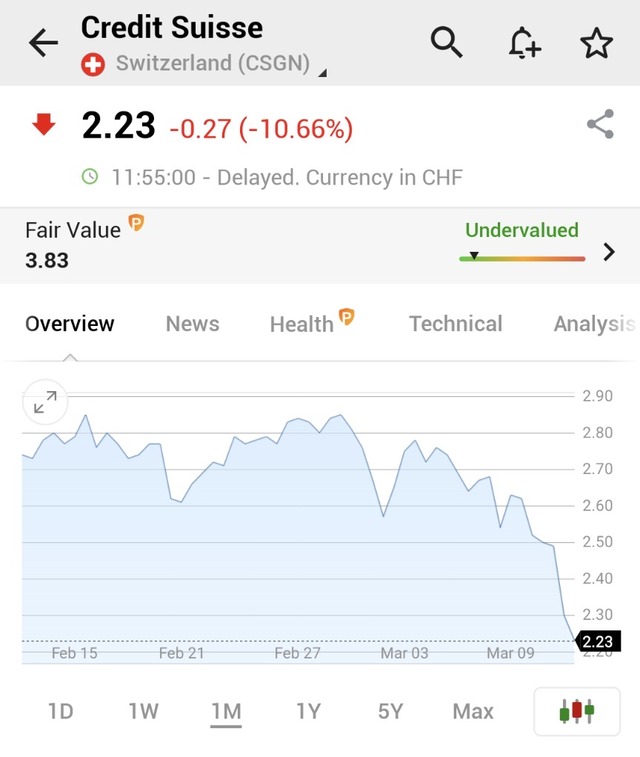Add a price alert with the bell
Screen dimensions: 640x757
point(524,43)
